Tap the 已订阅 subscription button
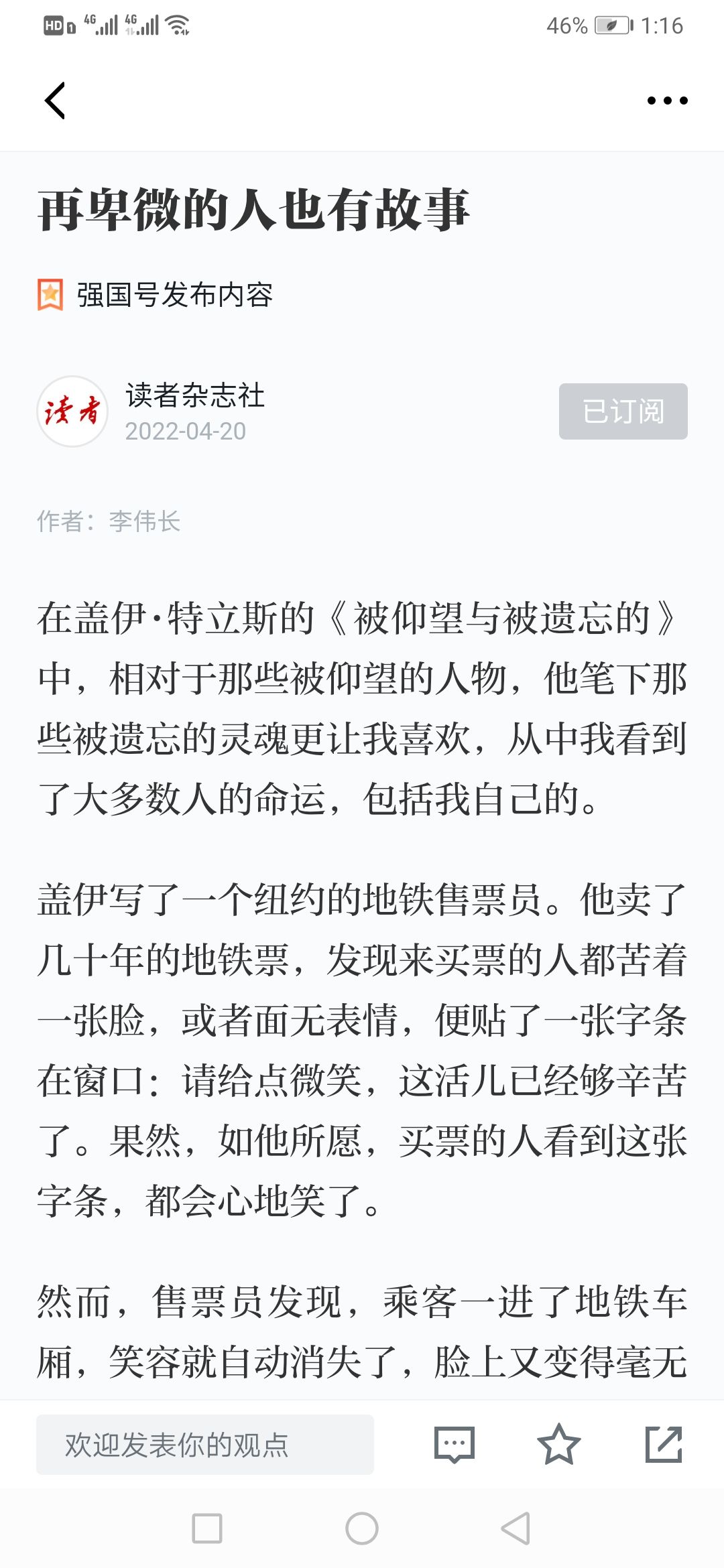The width and height of the screenshot is (724, 1568). click(623, 411)
